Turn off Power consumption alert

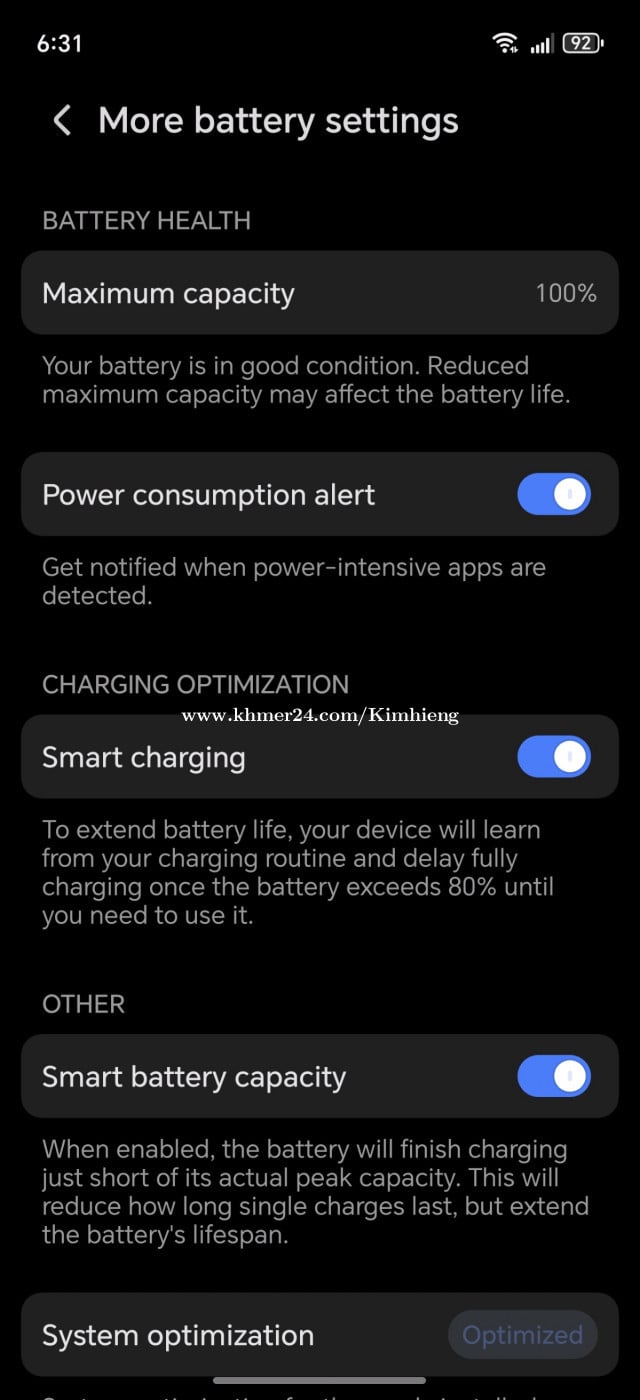pos(553,495)
